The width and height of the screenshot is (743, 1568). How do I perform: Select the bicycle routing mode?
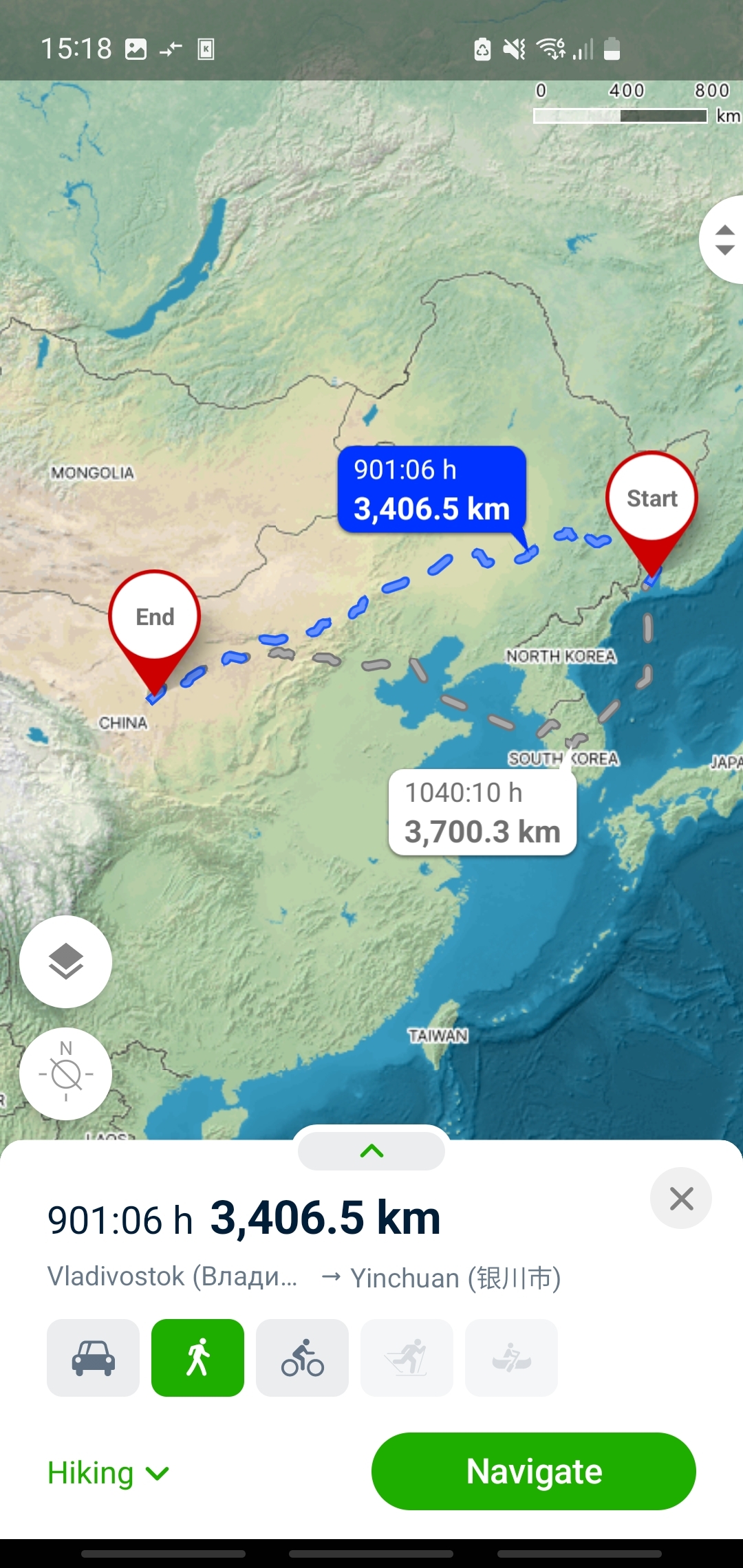302,1358
